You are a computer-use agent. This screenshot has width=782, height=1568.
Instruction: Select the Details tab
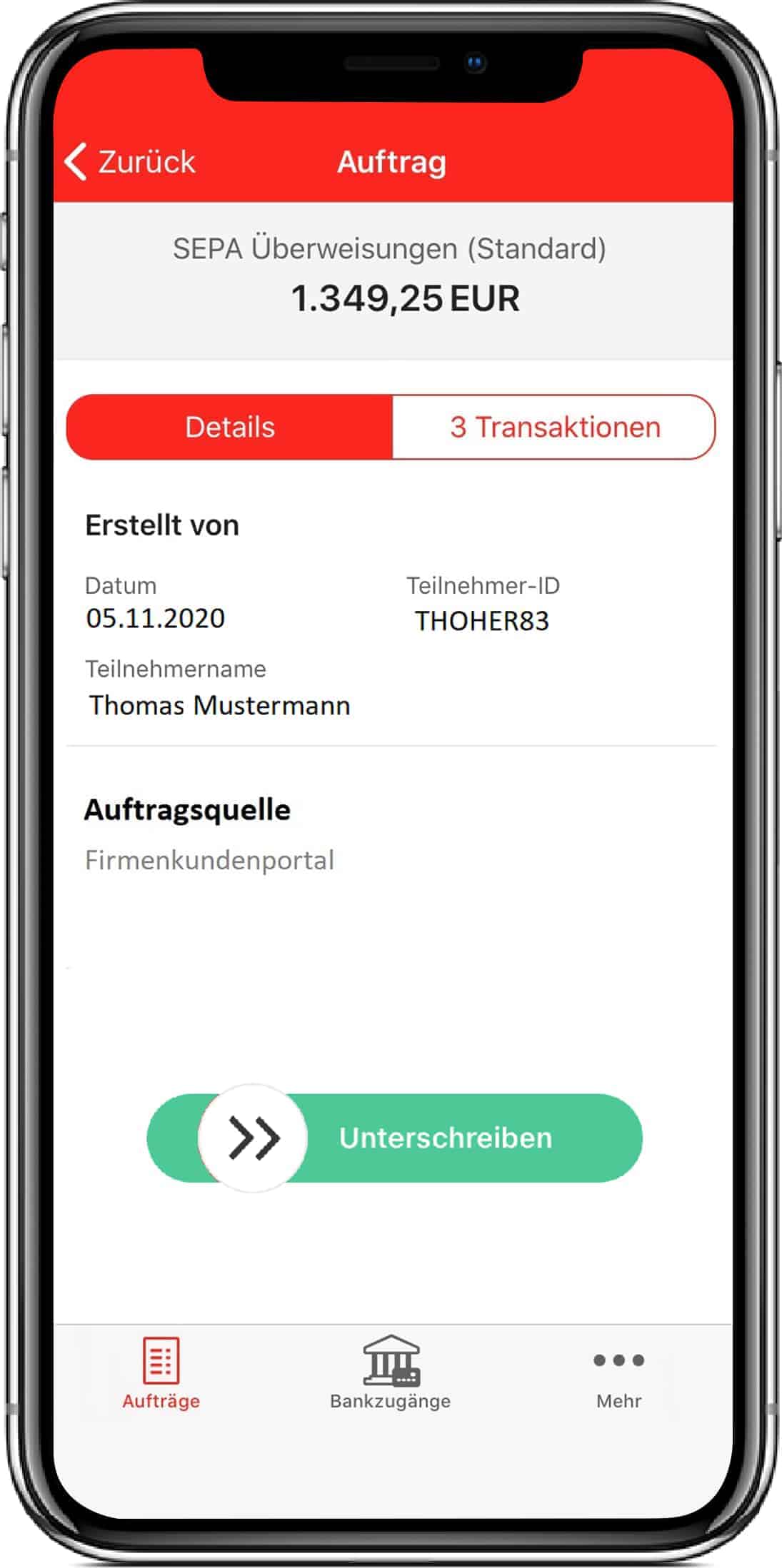coord(229,427)
